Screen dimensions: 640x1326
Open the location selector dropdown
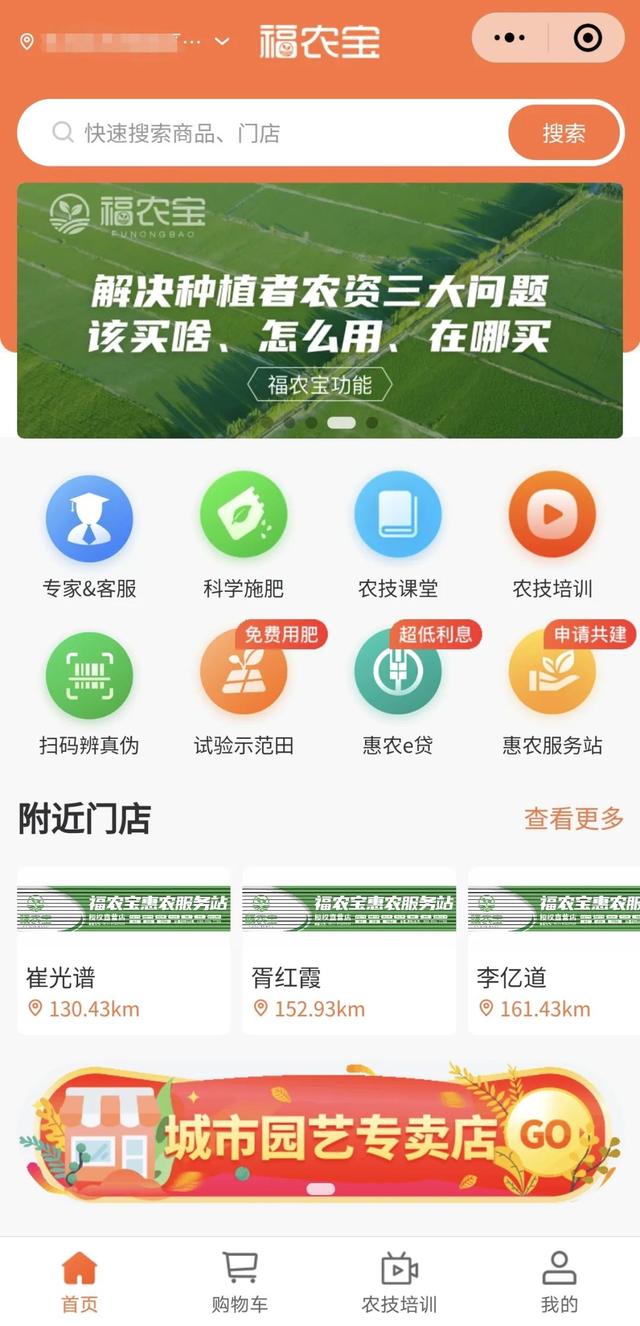[x=125, y=41]
